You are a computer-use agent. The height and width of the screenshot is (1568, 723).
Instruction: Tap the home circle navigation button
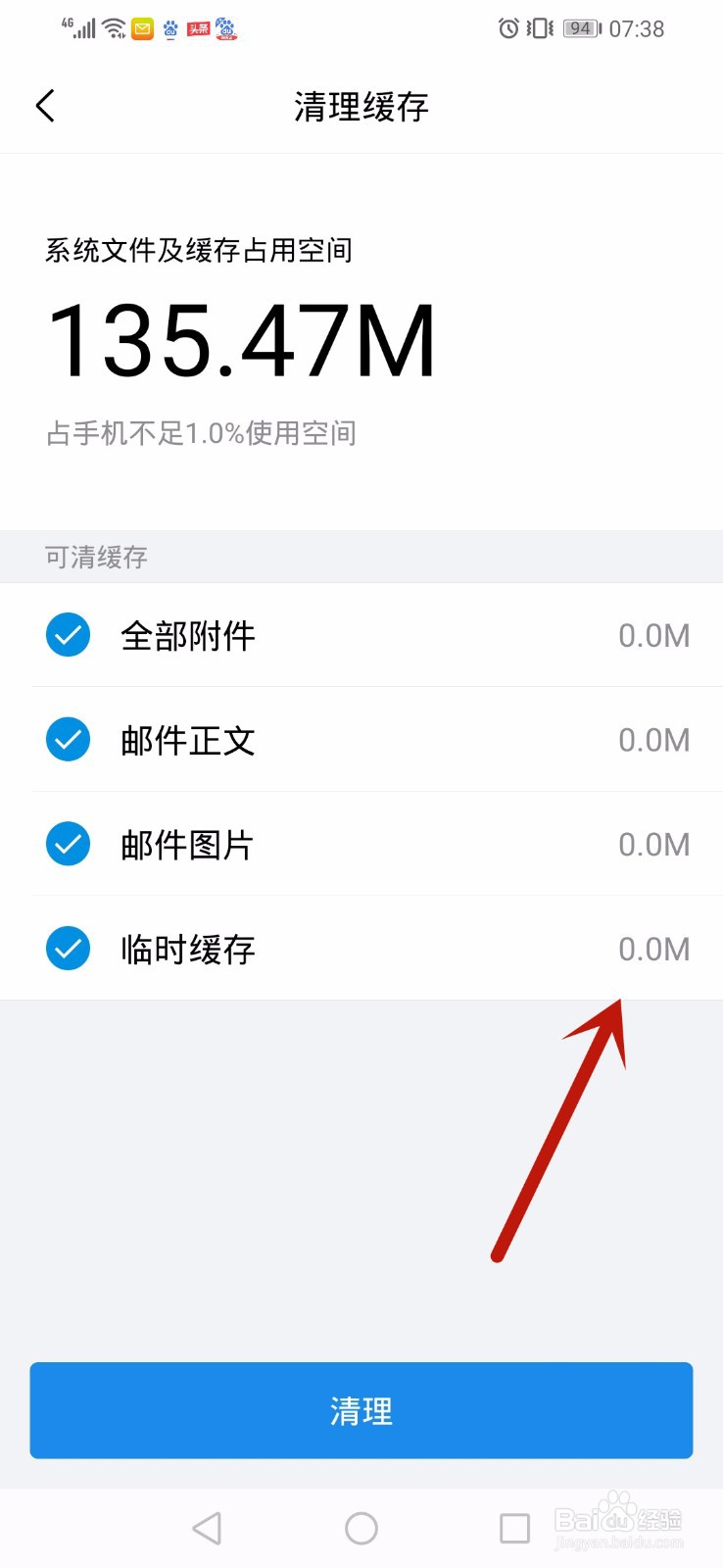click(x=361, y=1527)
